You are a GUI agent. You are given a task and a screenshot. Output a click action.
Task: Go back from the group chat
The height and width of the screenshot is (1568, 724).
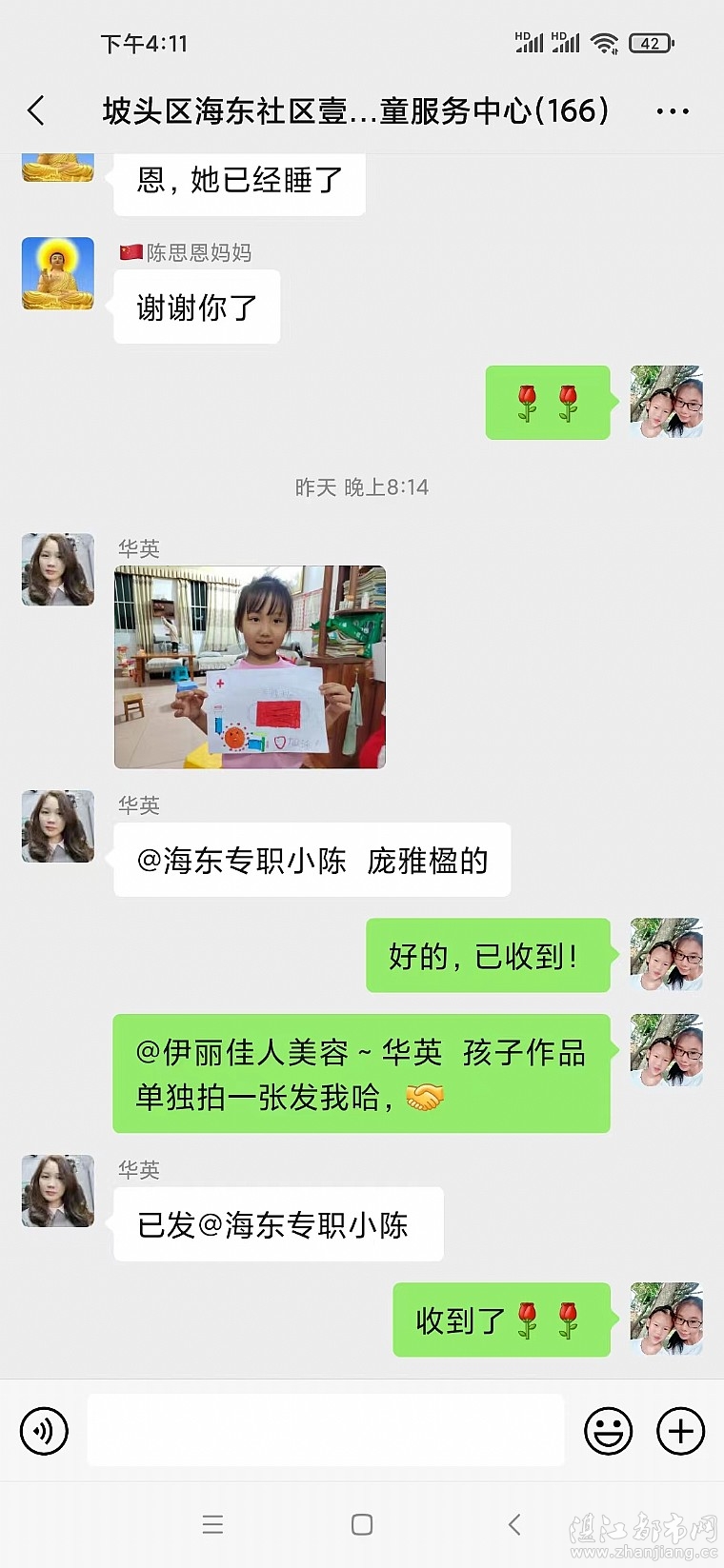[x=36, y=111]
